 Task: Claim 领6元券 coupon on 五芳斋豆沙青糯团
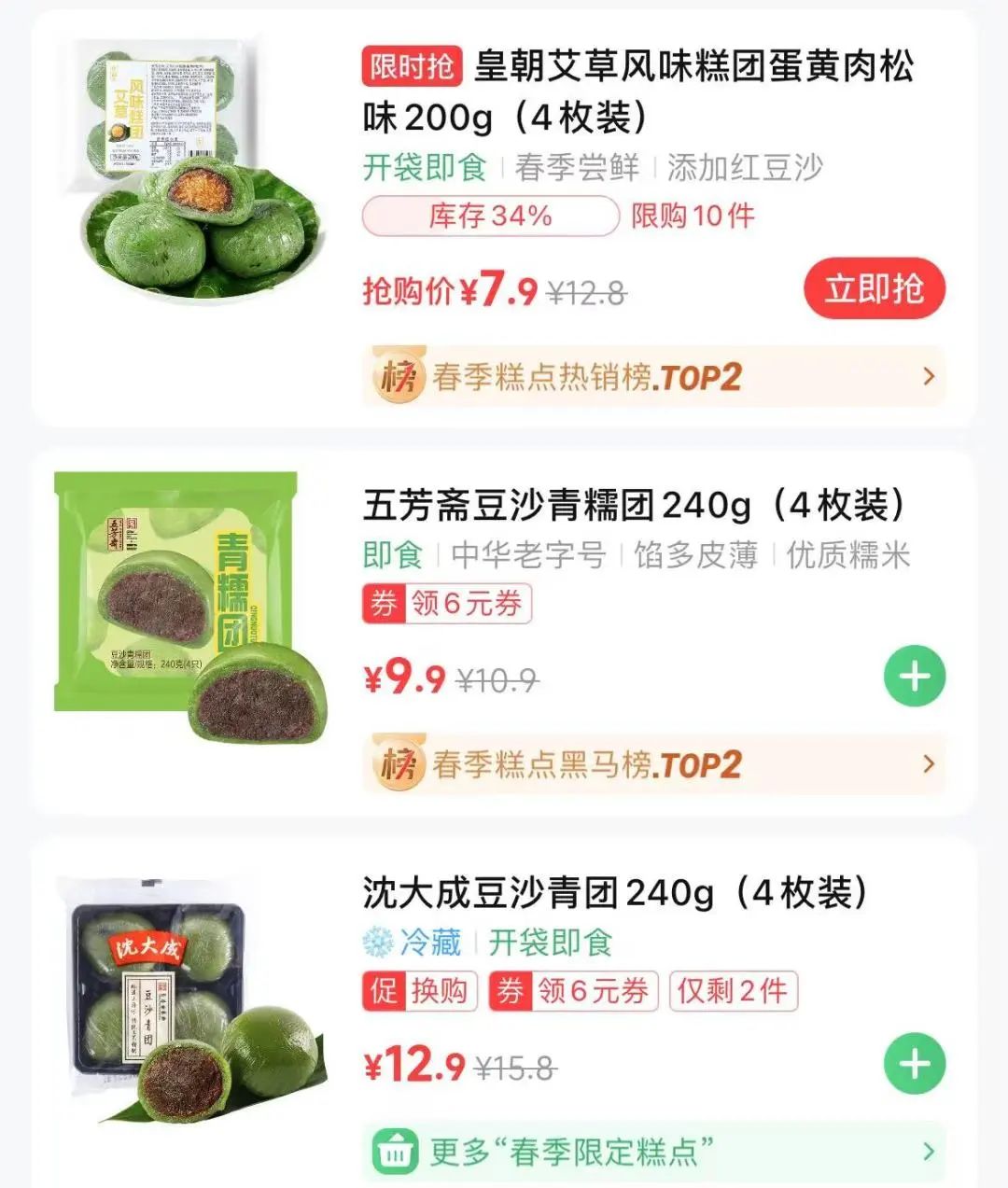click(447, 603)
